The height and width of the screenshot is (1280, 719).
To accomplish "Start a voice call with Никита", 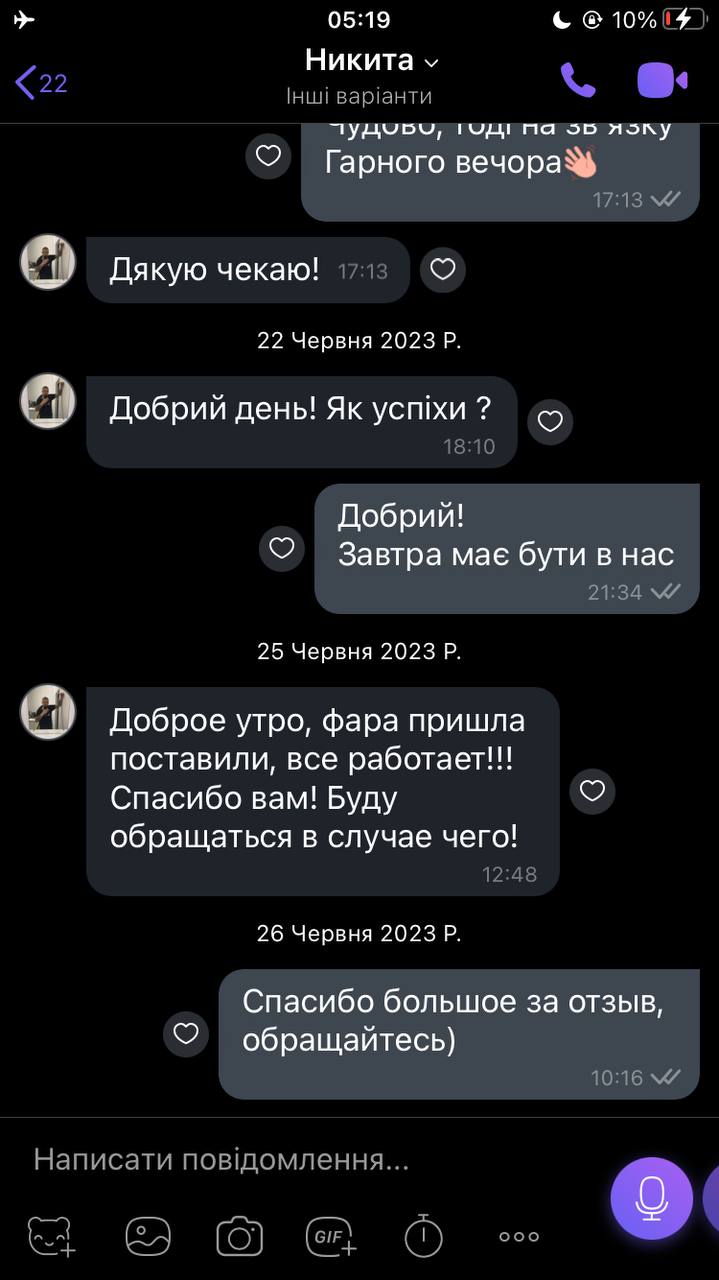I will point(578,81).
